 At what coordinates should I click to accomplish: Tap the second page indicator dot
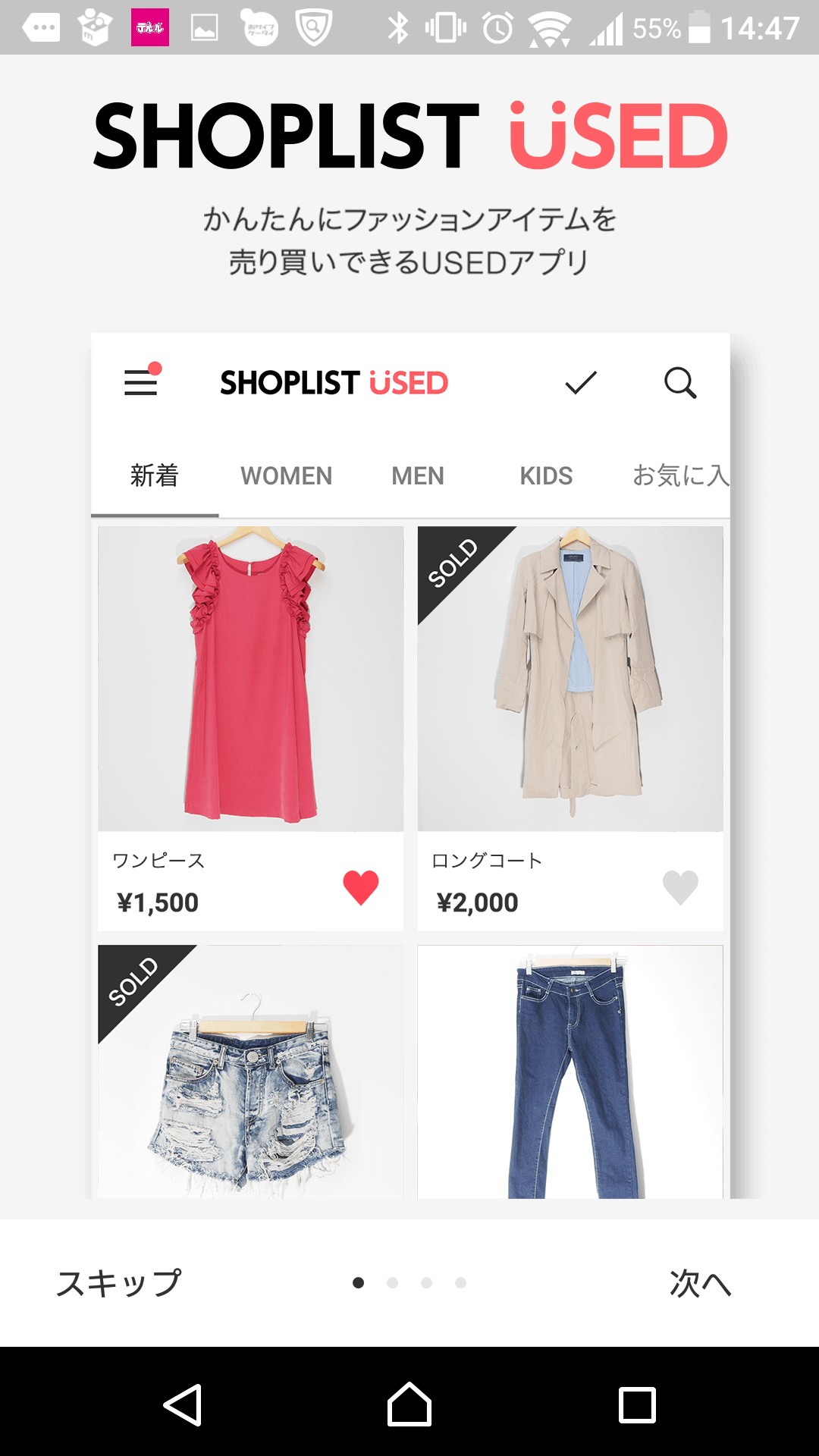coord(392,1282)
